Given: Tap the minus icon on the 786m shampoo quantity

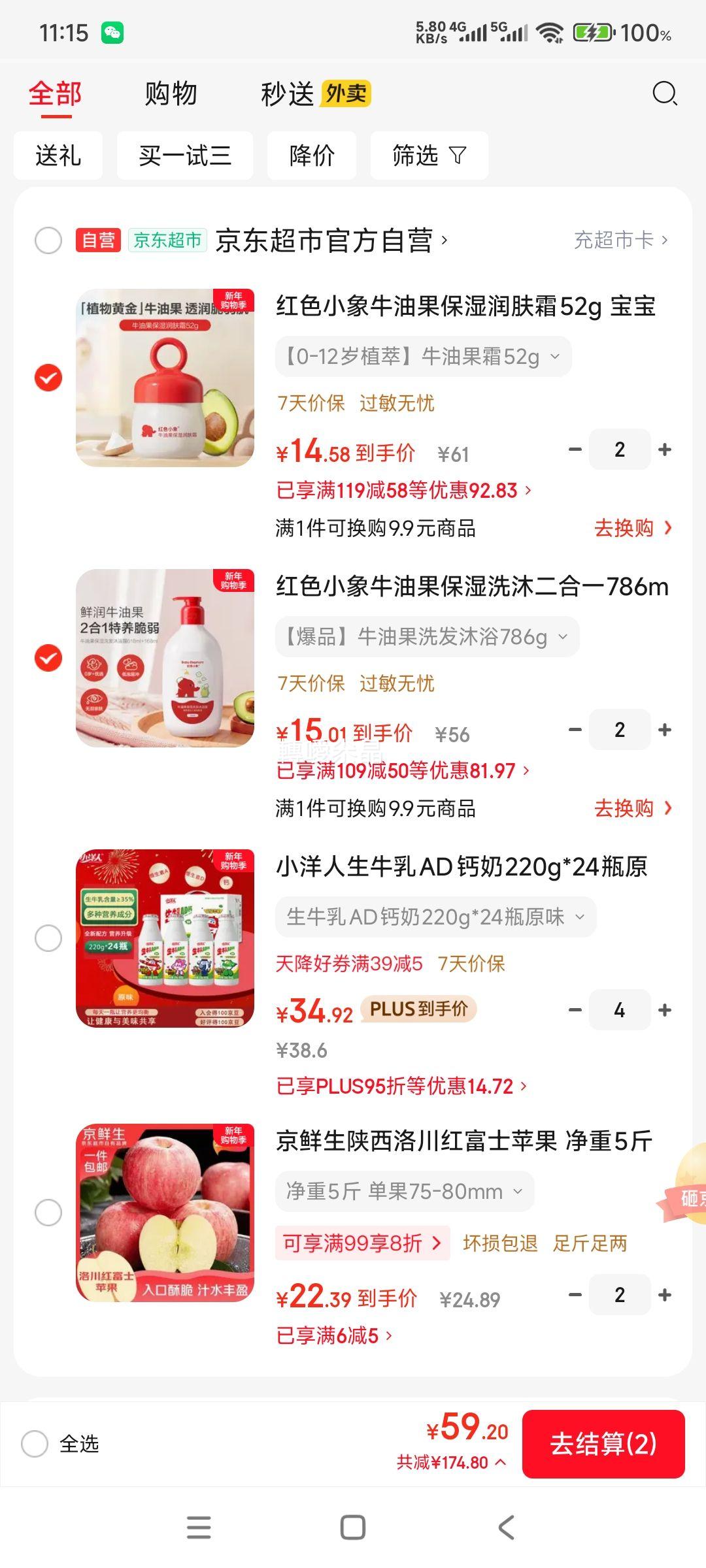Looking at the screenshot, I should click(x=575, y=730).
